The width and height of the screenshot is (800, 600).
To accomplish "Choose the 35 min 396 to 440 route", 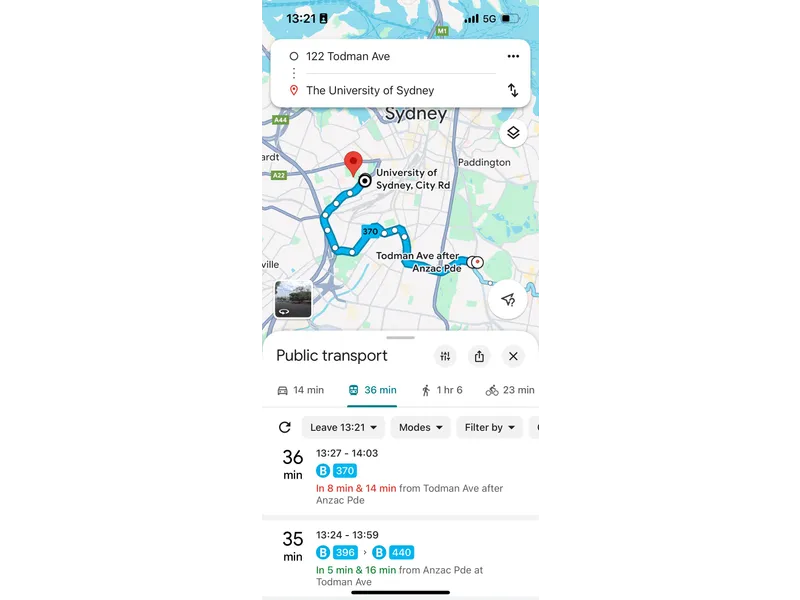I will [x=400, y=557].
